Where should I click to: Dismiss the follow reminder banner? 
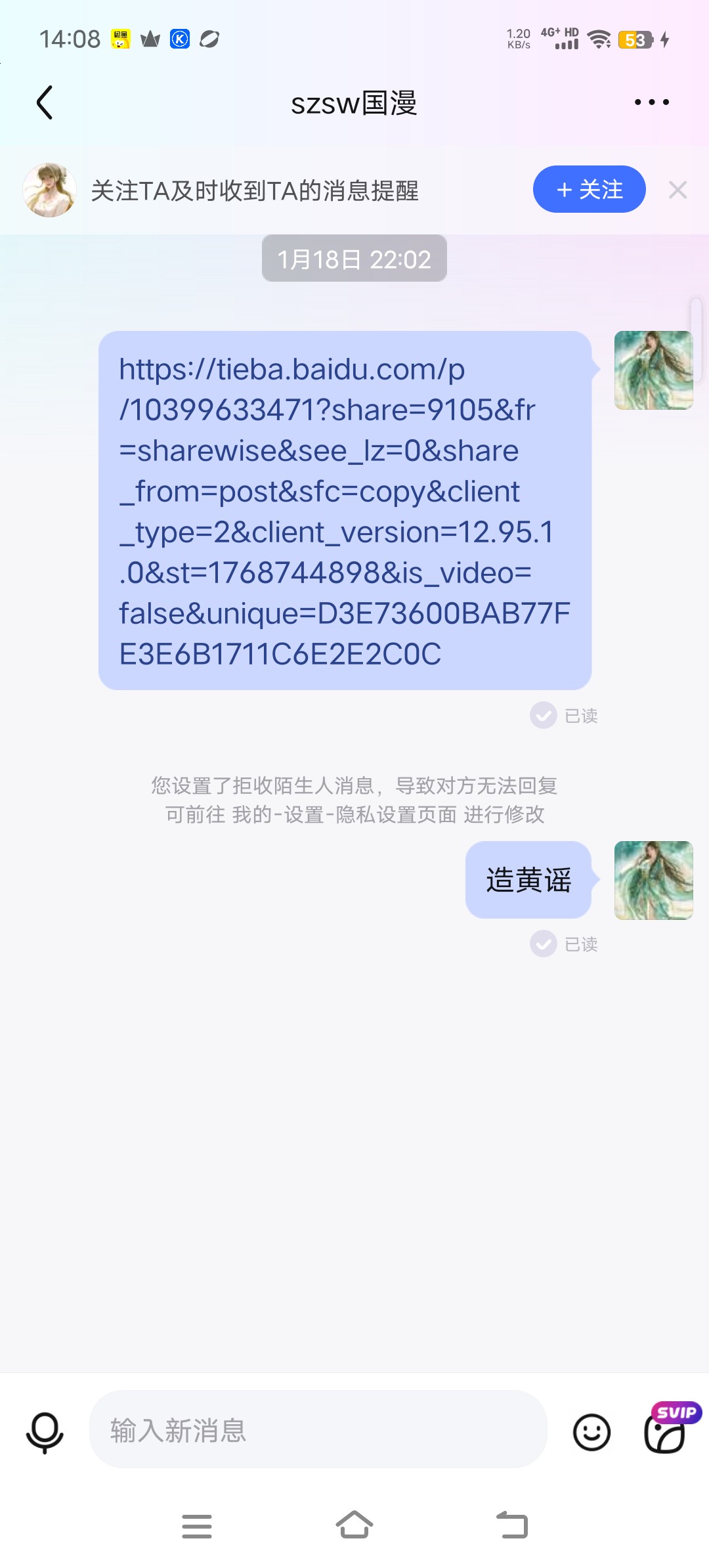[x=677, y=190]
